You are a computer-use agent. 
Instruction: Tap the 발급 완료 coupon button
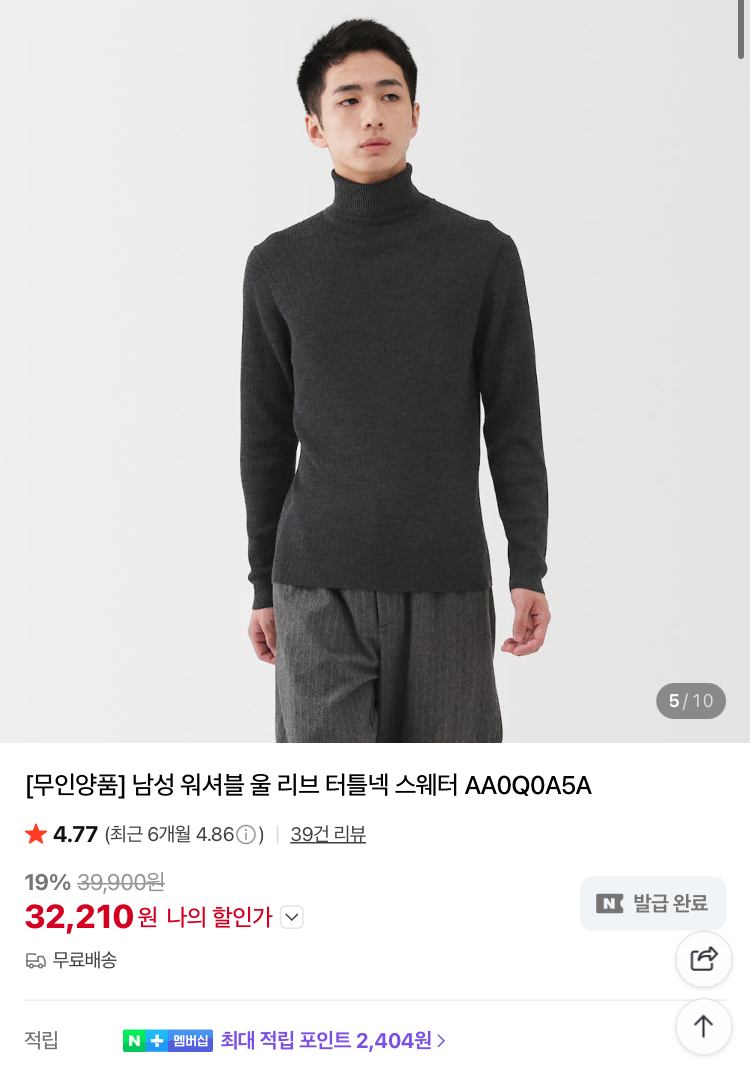tap(652, 903)
